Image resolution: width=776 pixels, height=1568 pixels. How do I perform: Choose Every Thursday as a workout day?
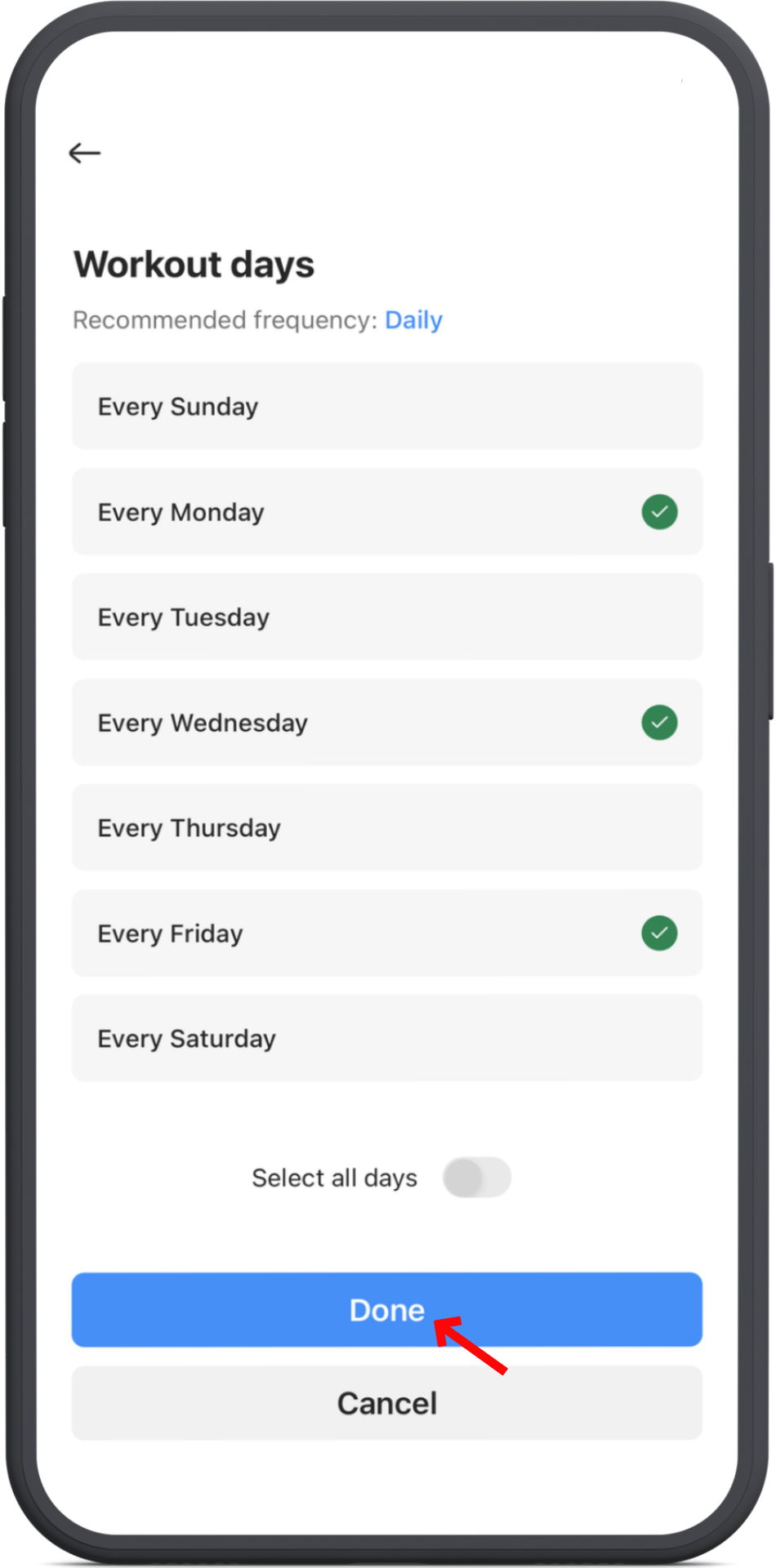coord(386,828)
